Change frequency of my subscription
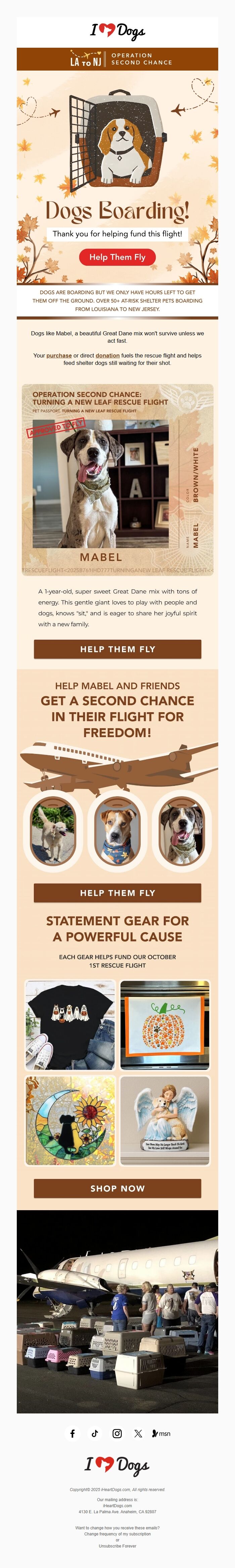The width and height of the screenshot is (235, 1568). pyautogui.click(x=117, y=1534)
